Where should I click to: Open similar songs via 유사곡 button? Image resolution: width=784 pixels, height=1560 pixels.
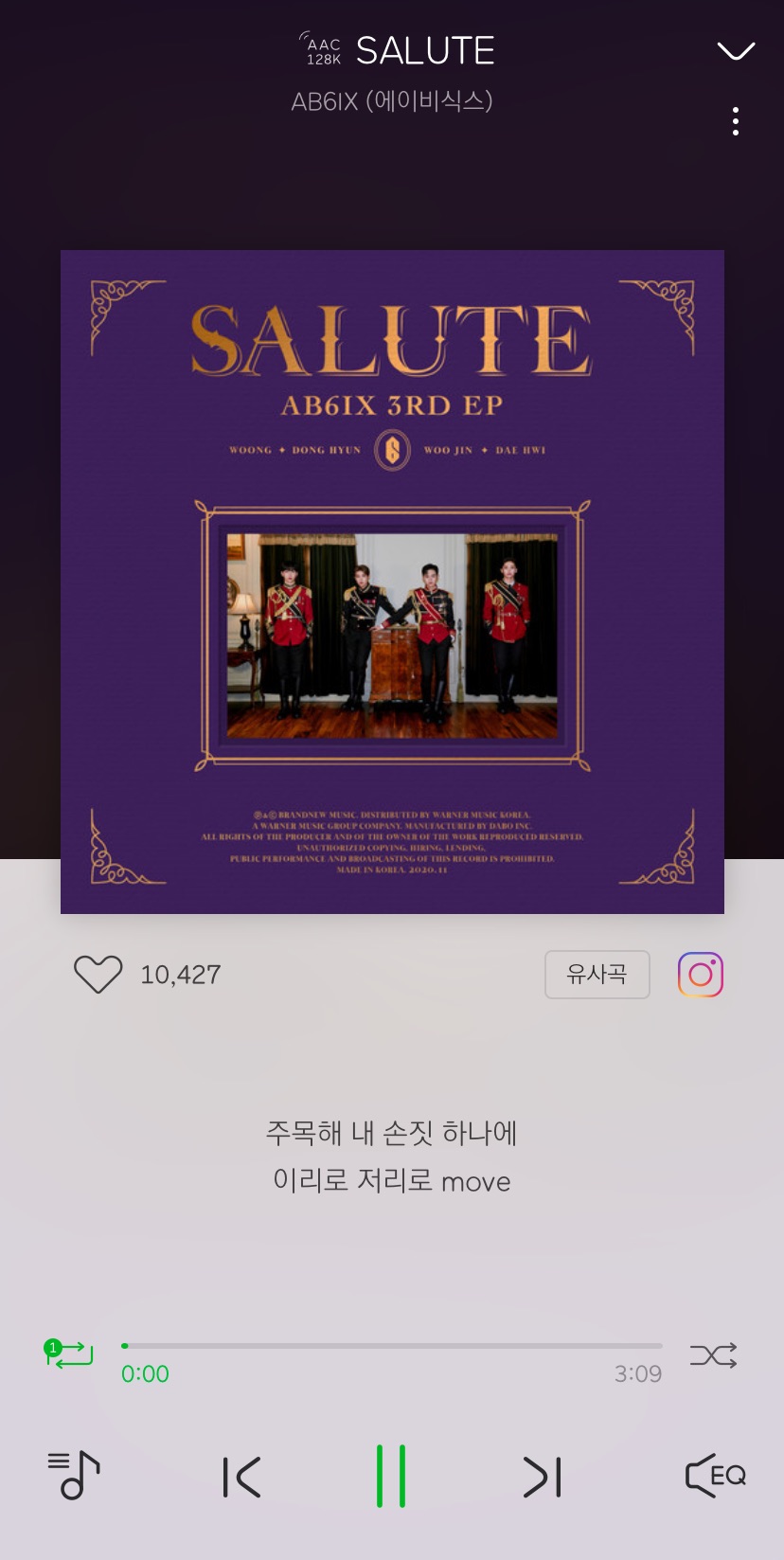[x=597, y=974]
